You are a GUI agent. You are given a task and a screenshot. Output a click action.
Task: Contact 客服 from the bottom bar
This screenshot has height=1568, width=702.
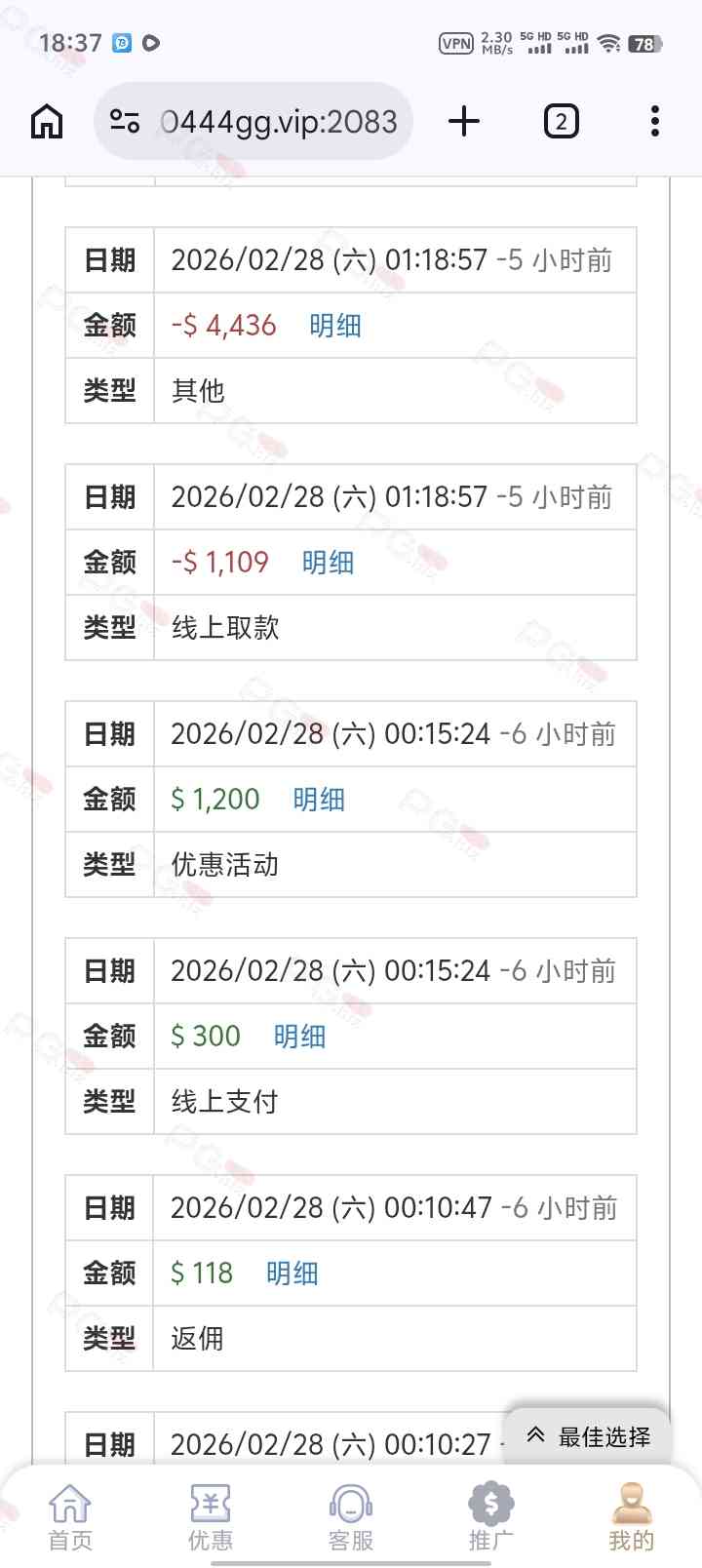[351, 1517]
